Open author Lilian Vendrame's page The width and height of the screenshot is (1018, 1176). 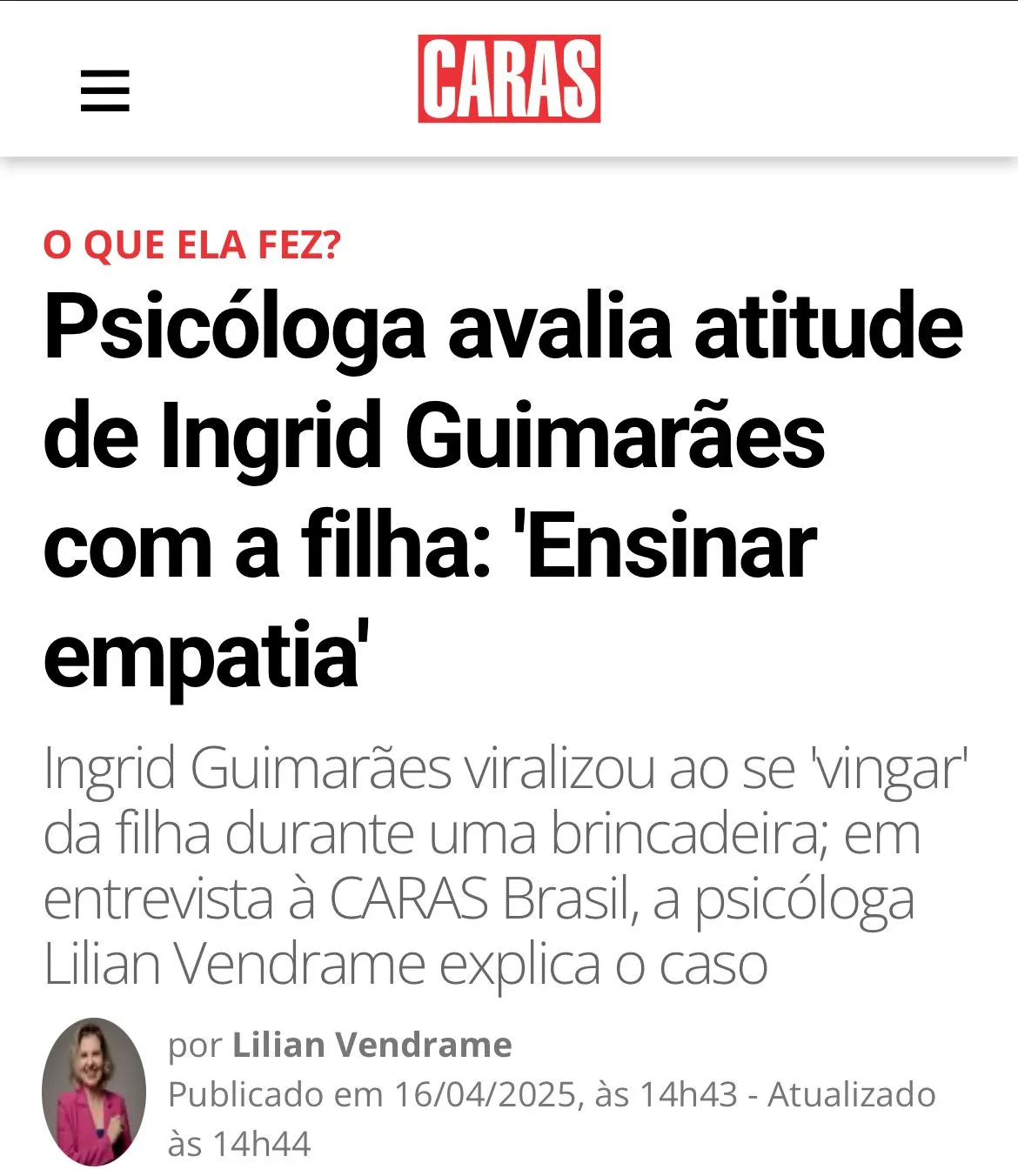pos(372,1045)
